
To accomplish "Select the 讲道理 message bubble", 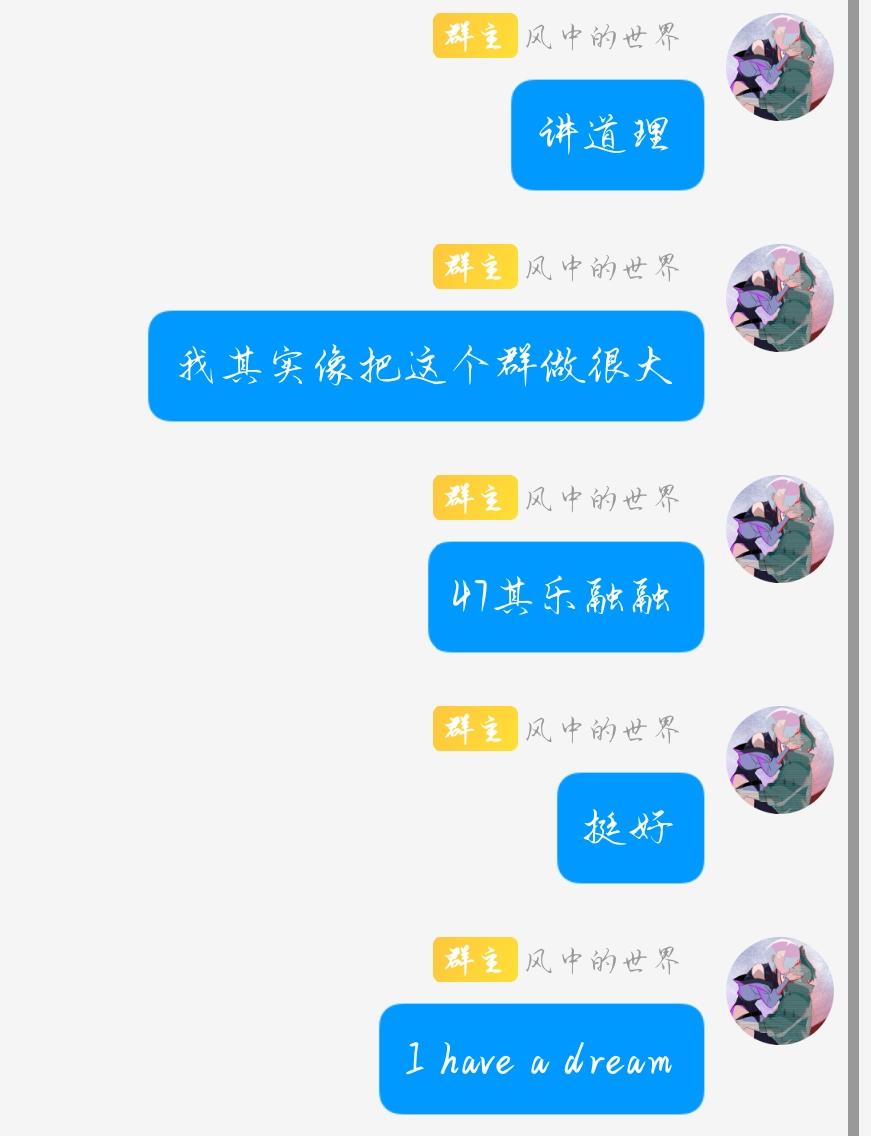I will [607, 134].
